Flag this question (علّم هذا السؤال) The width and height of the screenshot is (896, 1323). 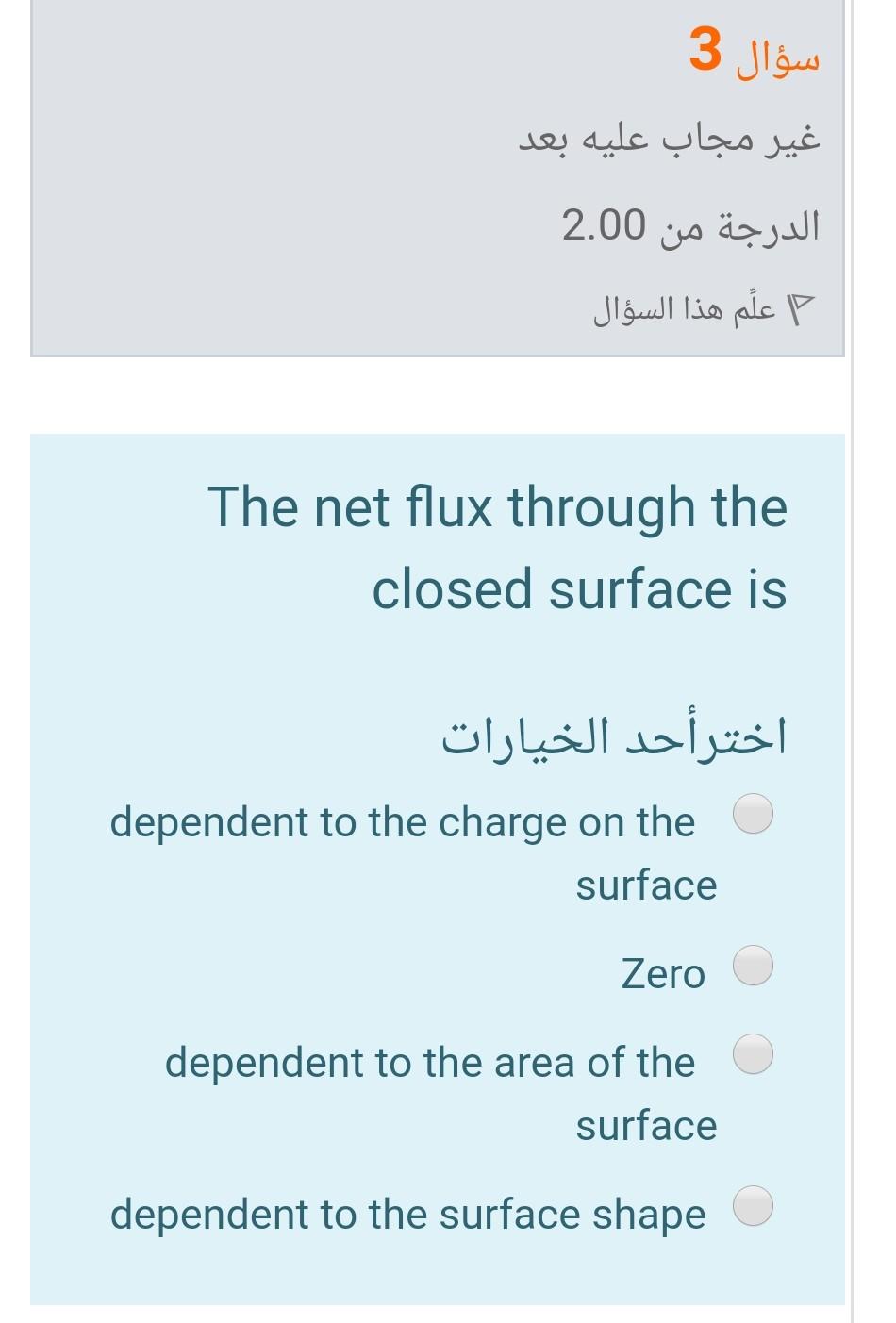703,308
